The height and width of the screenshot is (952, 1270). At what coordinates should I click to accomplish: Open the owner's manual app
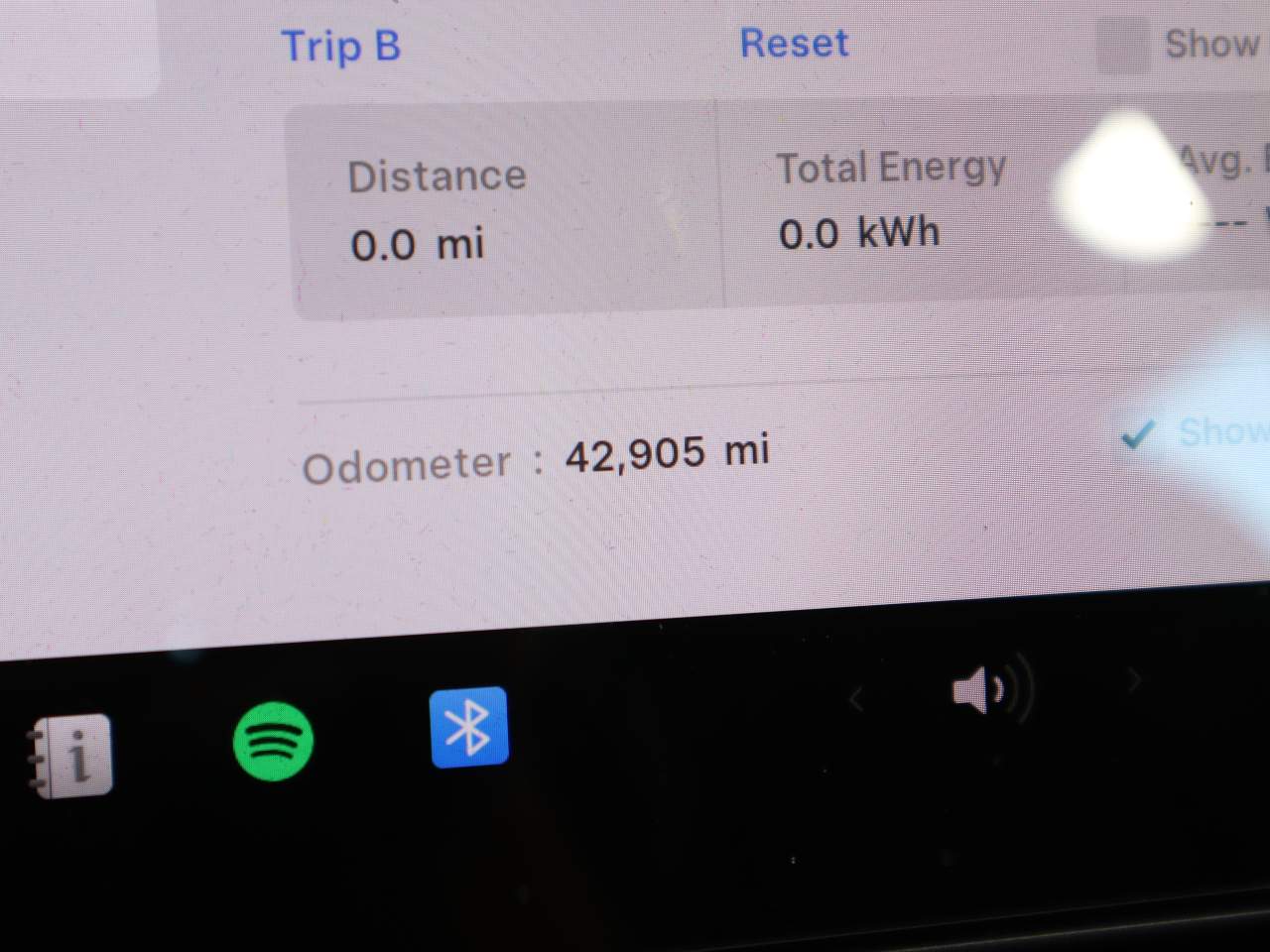70,755
